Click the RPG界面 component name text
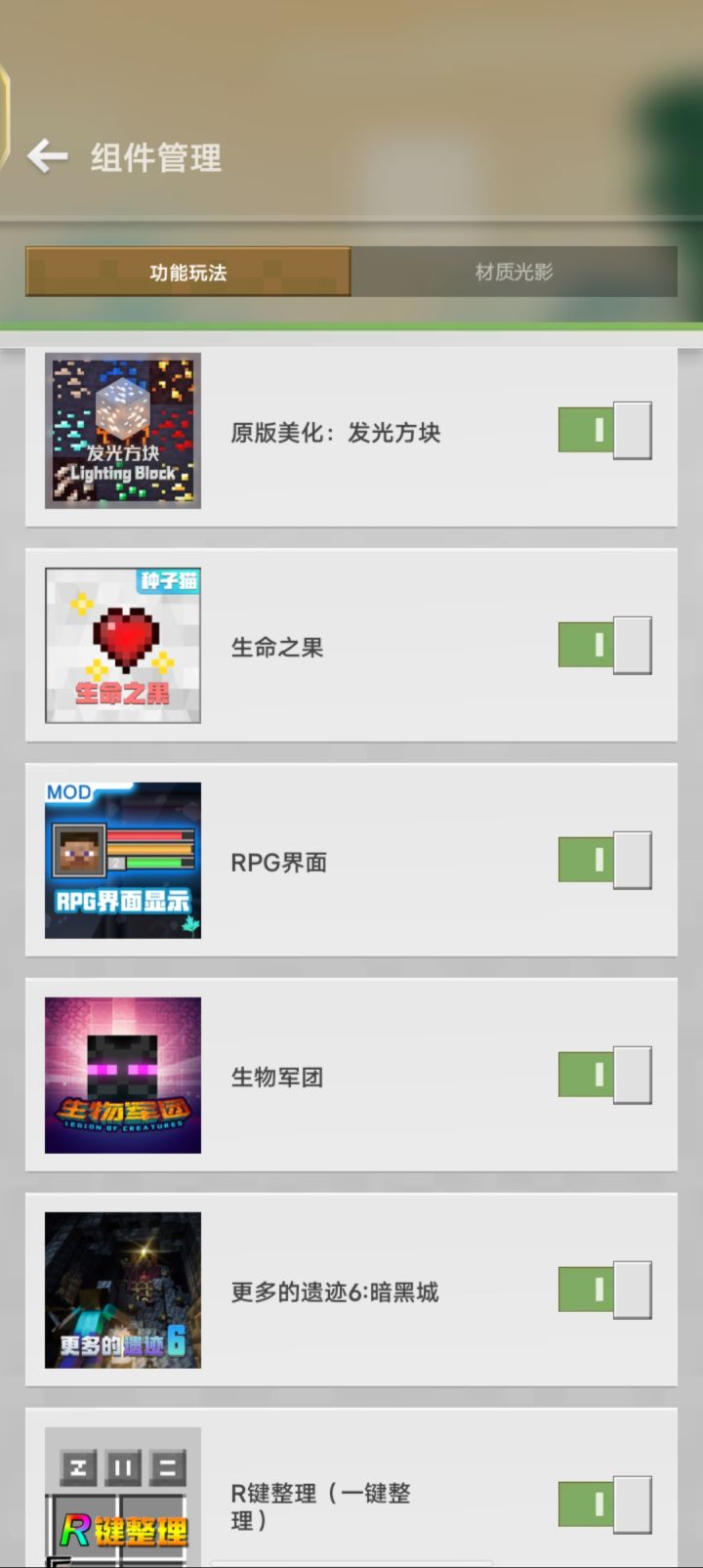 278,862
